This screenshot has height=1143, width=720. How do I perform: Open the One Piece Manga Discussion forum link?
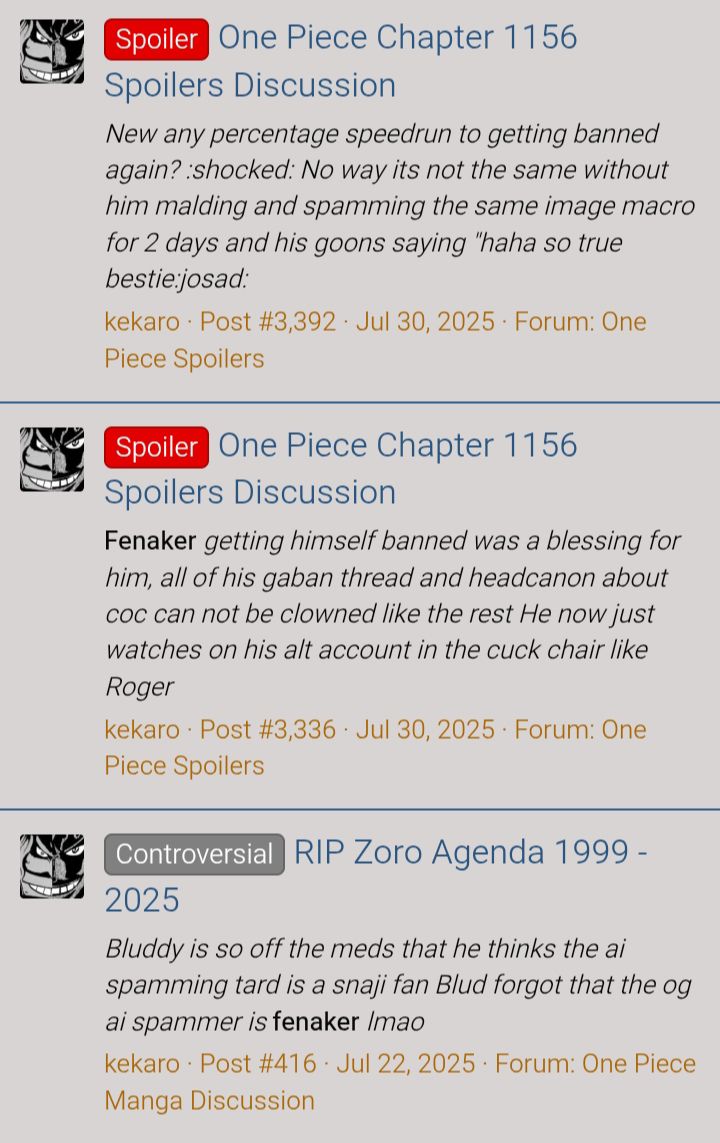coord(209,1101)
